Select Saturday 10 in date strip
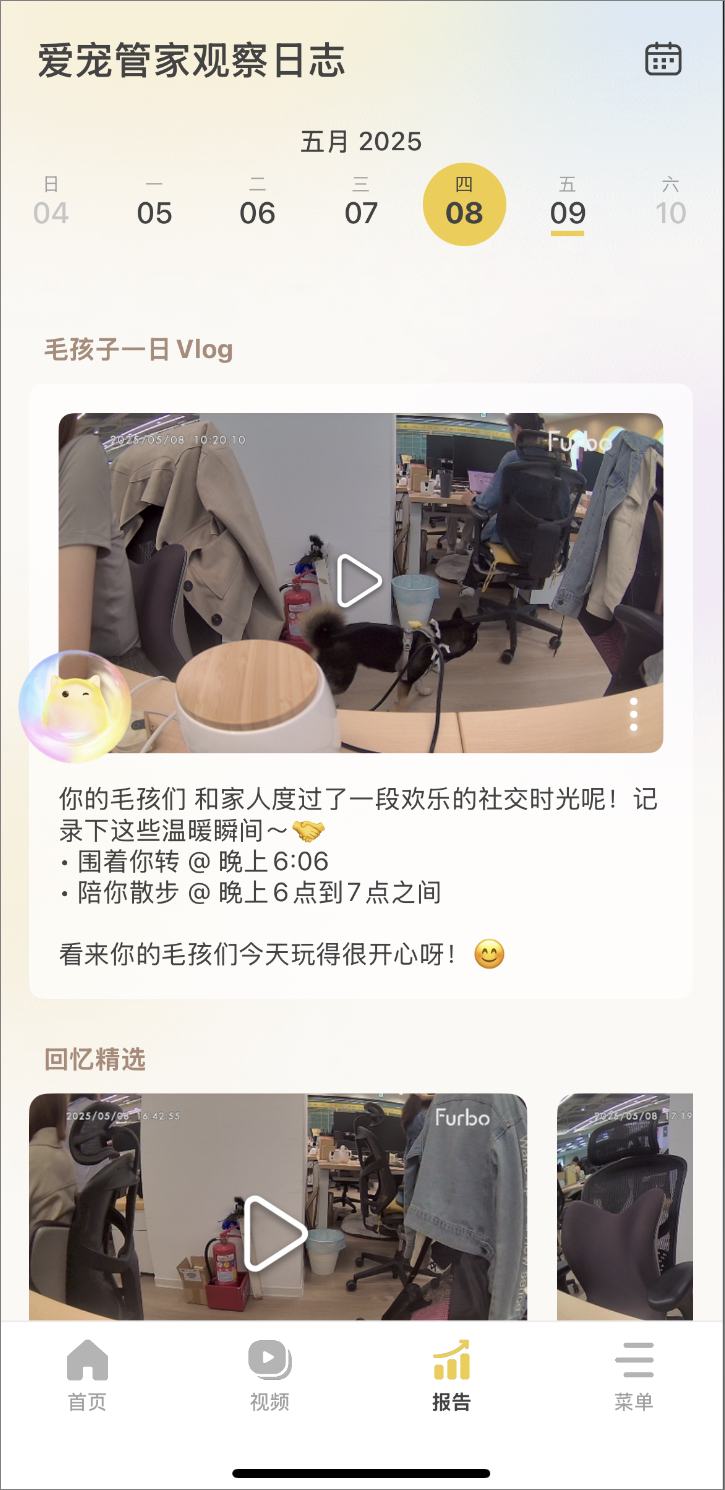Screen dimensions: 725x1490 coord(670,203)
